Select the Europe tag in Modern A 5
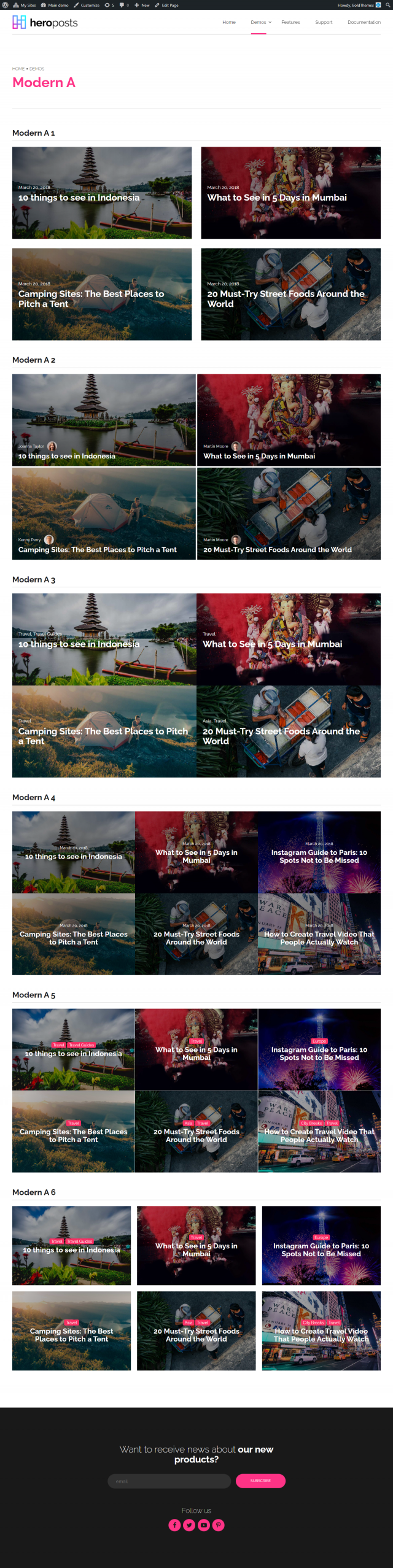This screenshot has height=1568, width=393. 319,1041
